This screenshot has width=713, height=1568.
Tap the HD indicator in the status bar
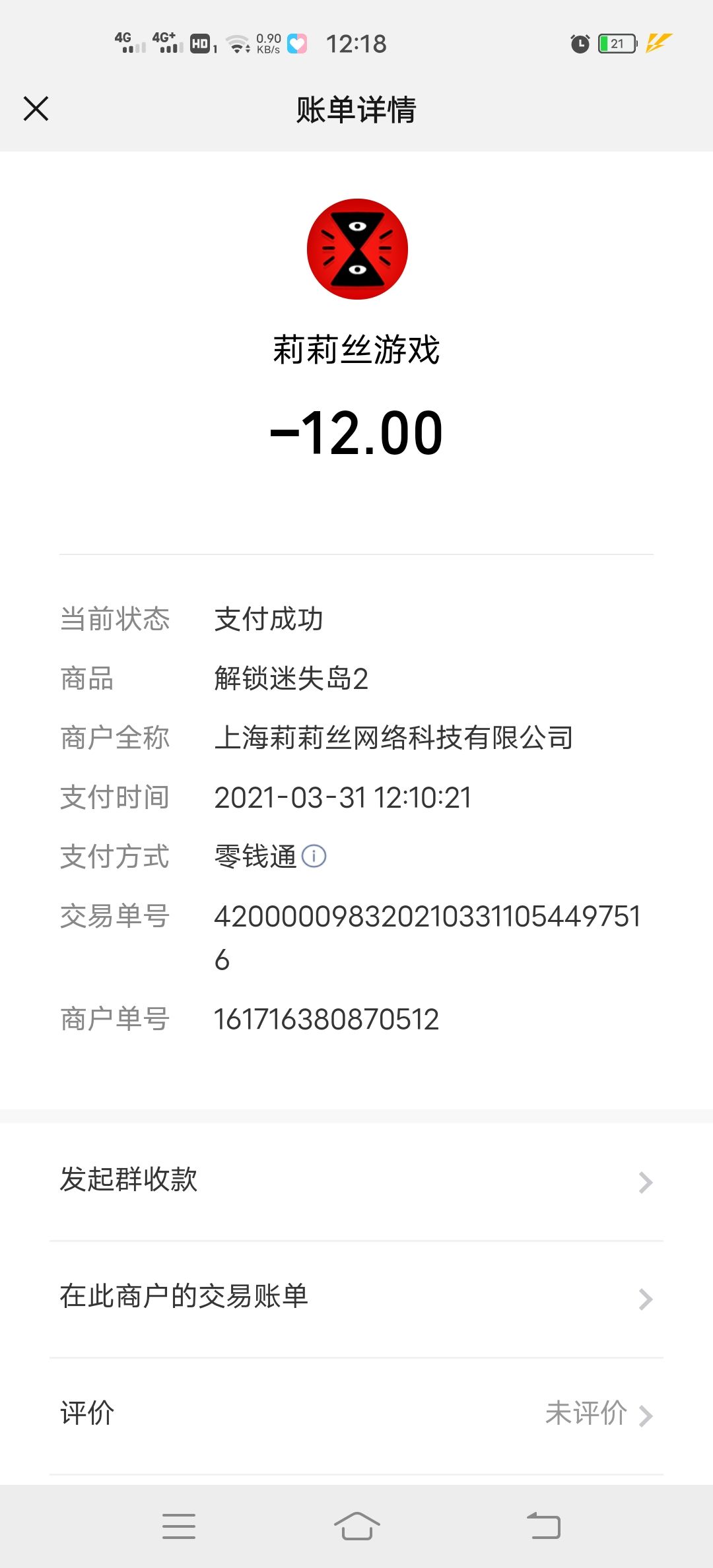201,44
